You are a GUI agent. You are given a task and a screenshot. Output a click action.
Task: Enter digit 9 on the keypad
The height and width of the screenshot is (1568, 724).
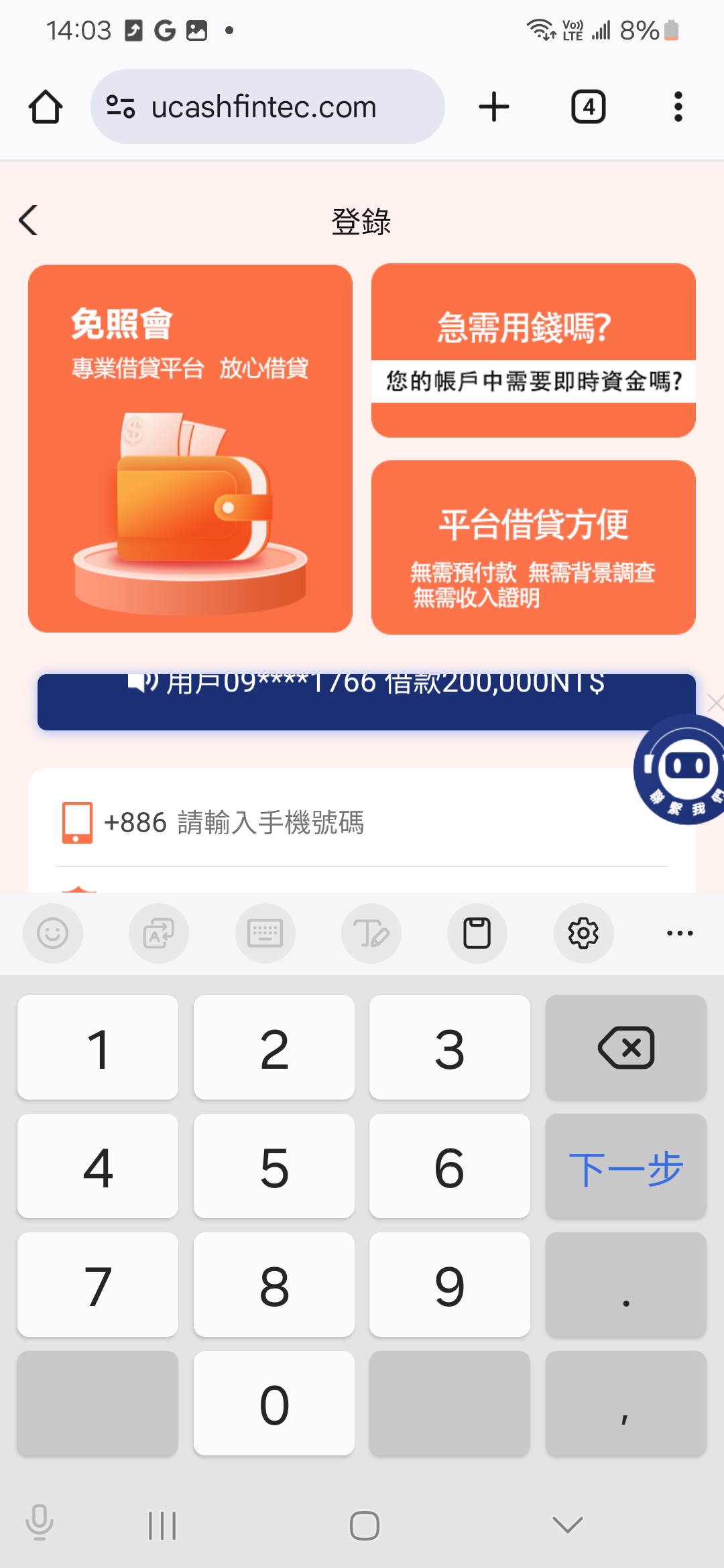[x=449, y=1285]
